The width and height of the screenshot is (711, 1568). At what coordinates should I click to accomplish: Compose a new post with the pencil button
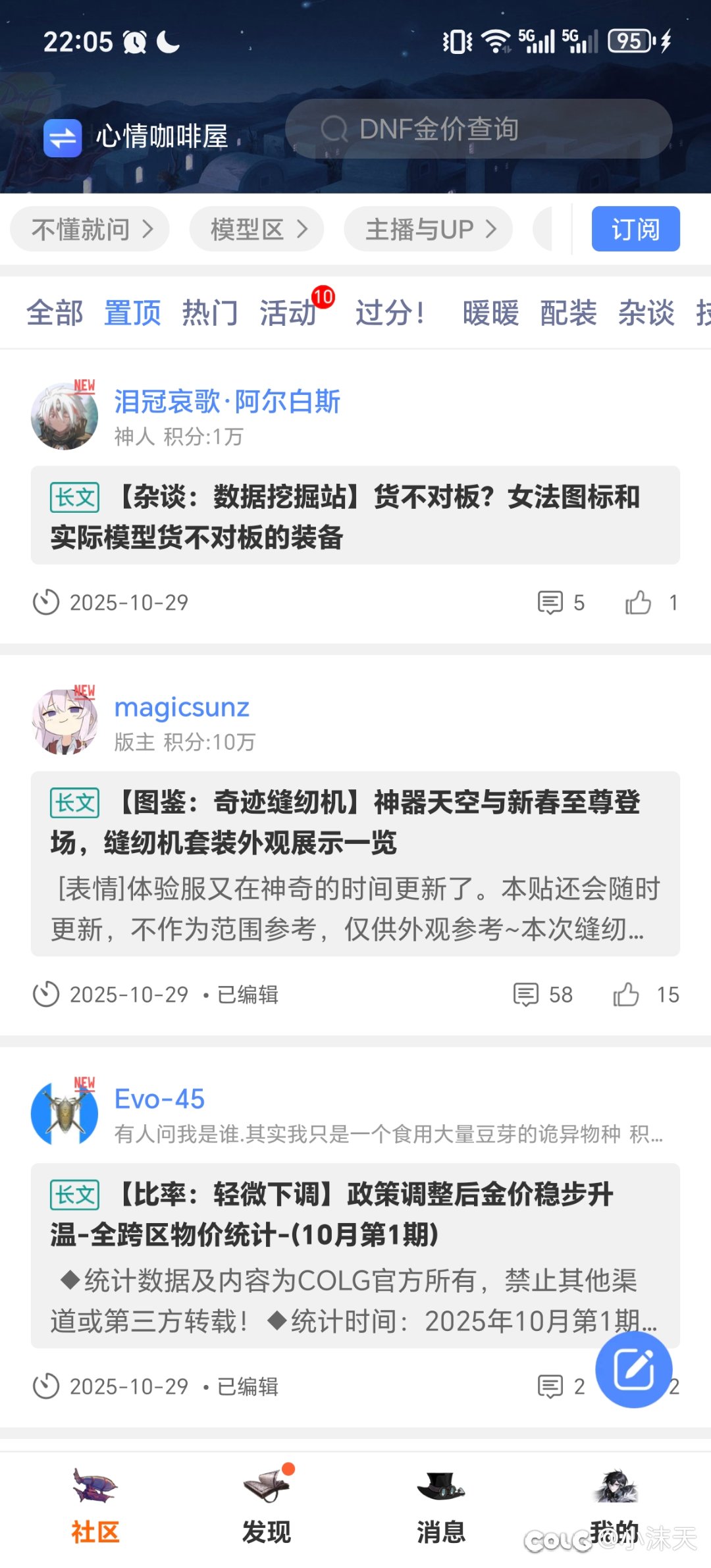[633, 1369]
